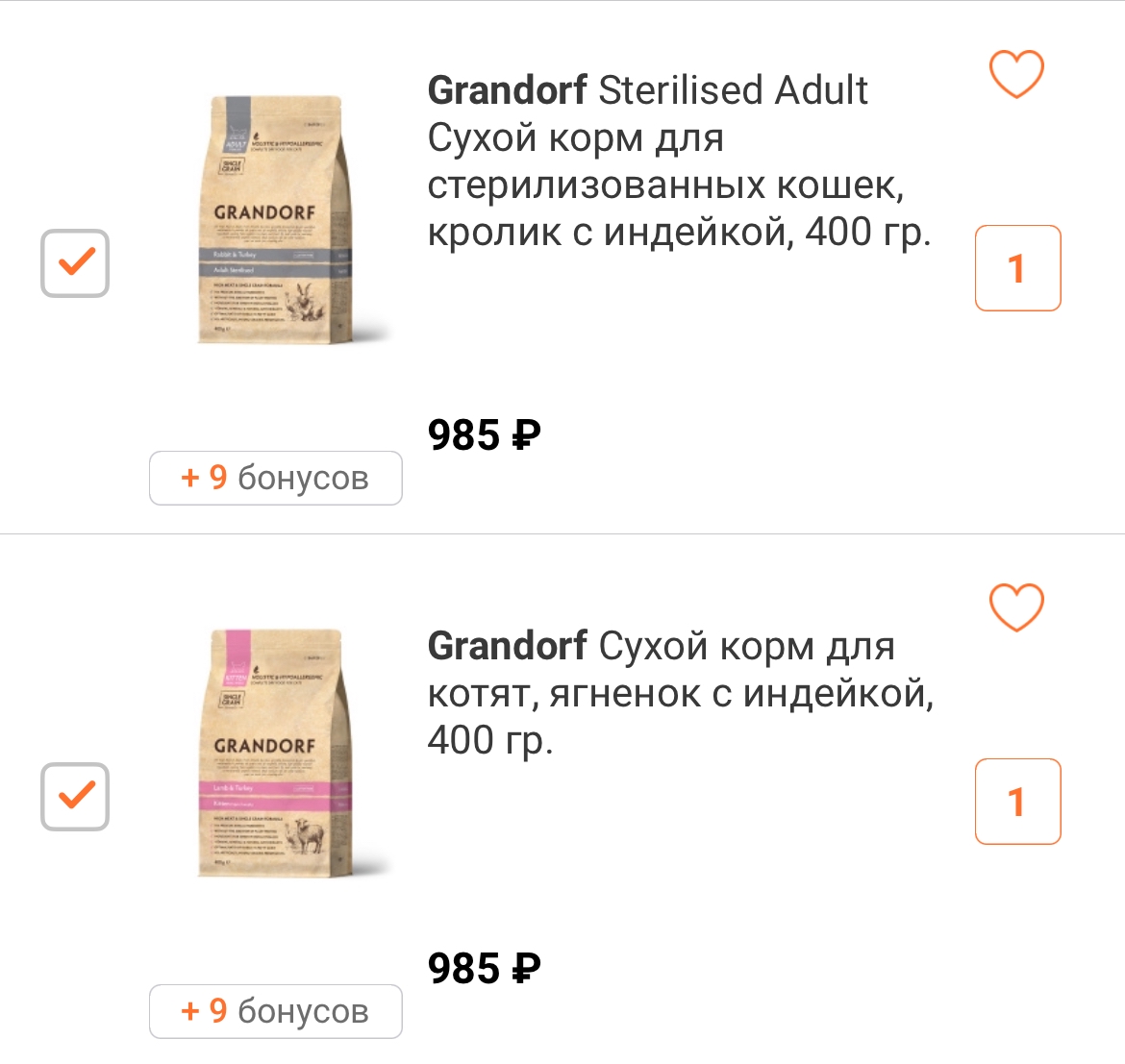Open the Grandorf Sterilised Adult product image
Image resolution: width=1125 pixels, height=1064 pixels.
pyautogui.click(x=276, y=219)
